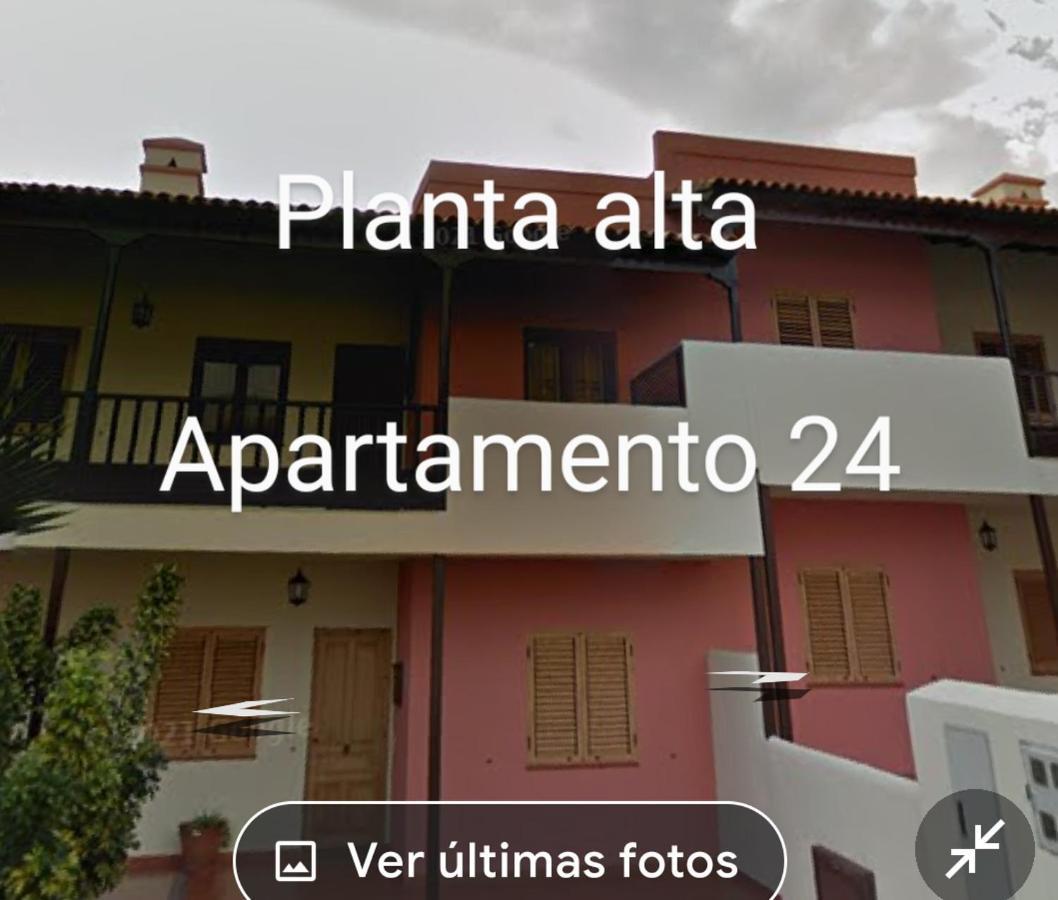This screenshot has width=1058, height=900.
Task: Tap the Ver últimas fotos button
Action: 510,859
